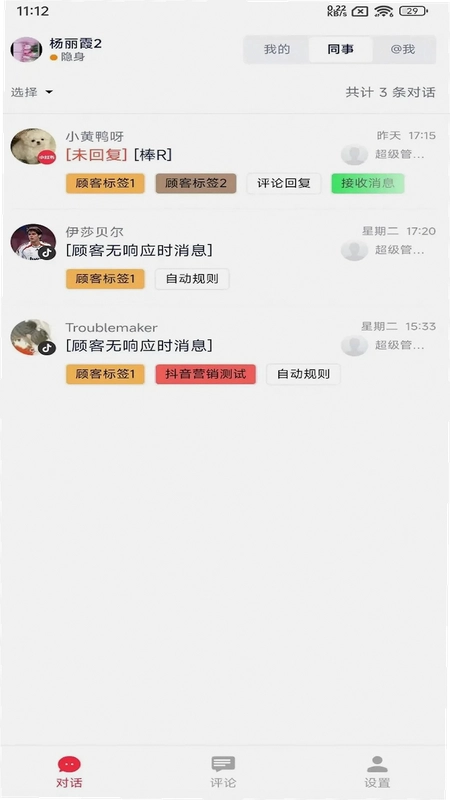
Task: Tap the 抖音营销测试 tag
Action: tap(206, 374)
